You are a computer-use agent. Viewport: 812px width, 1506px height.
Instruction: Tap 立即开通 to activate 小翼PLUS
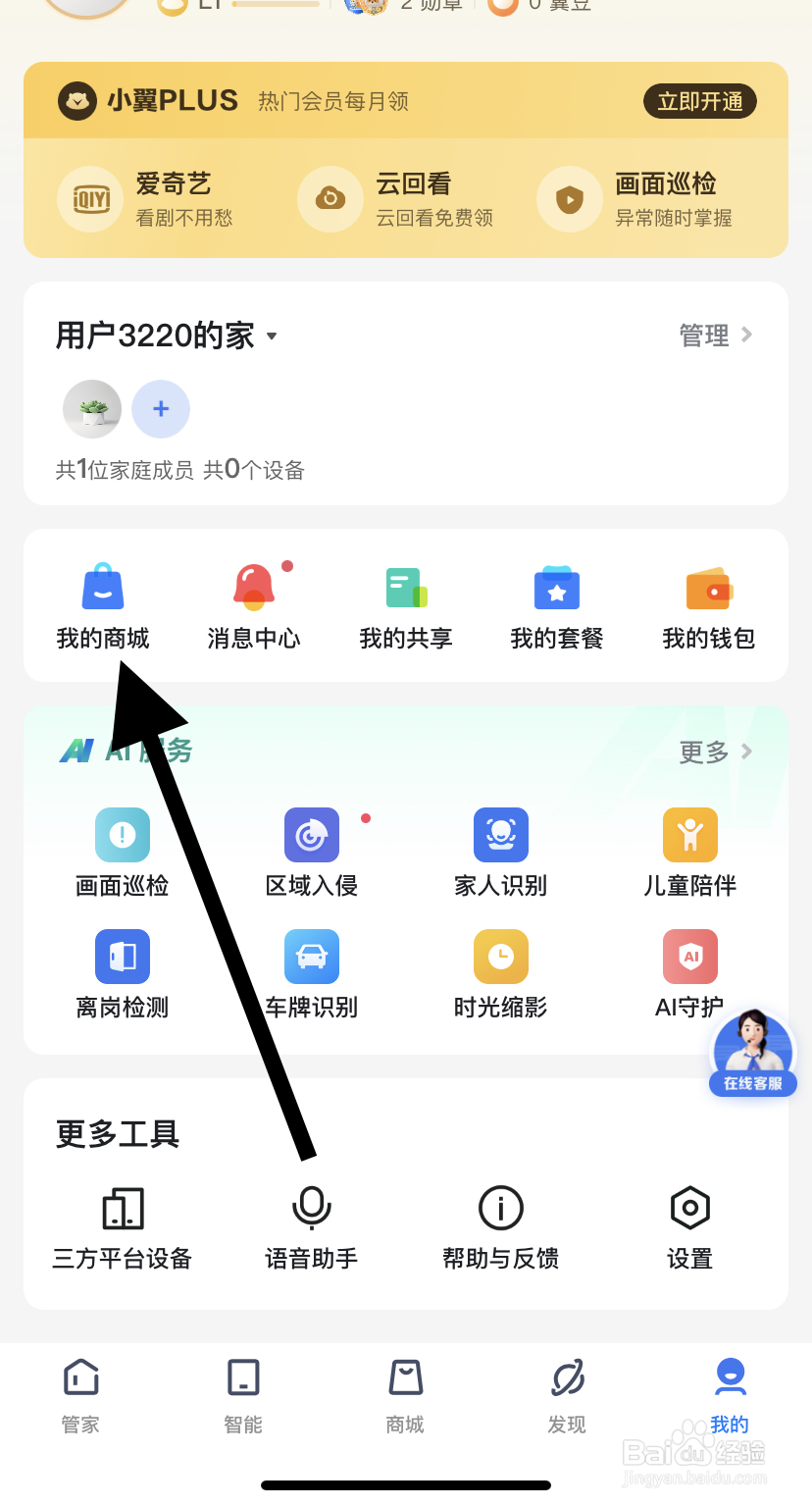click(699, 101)
